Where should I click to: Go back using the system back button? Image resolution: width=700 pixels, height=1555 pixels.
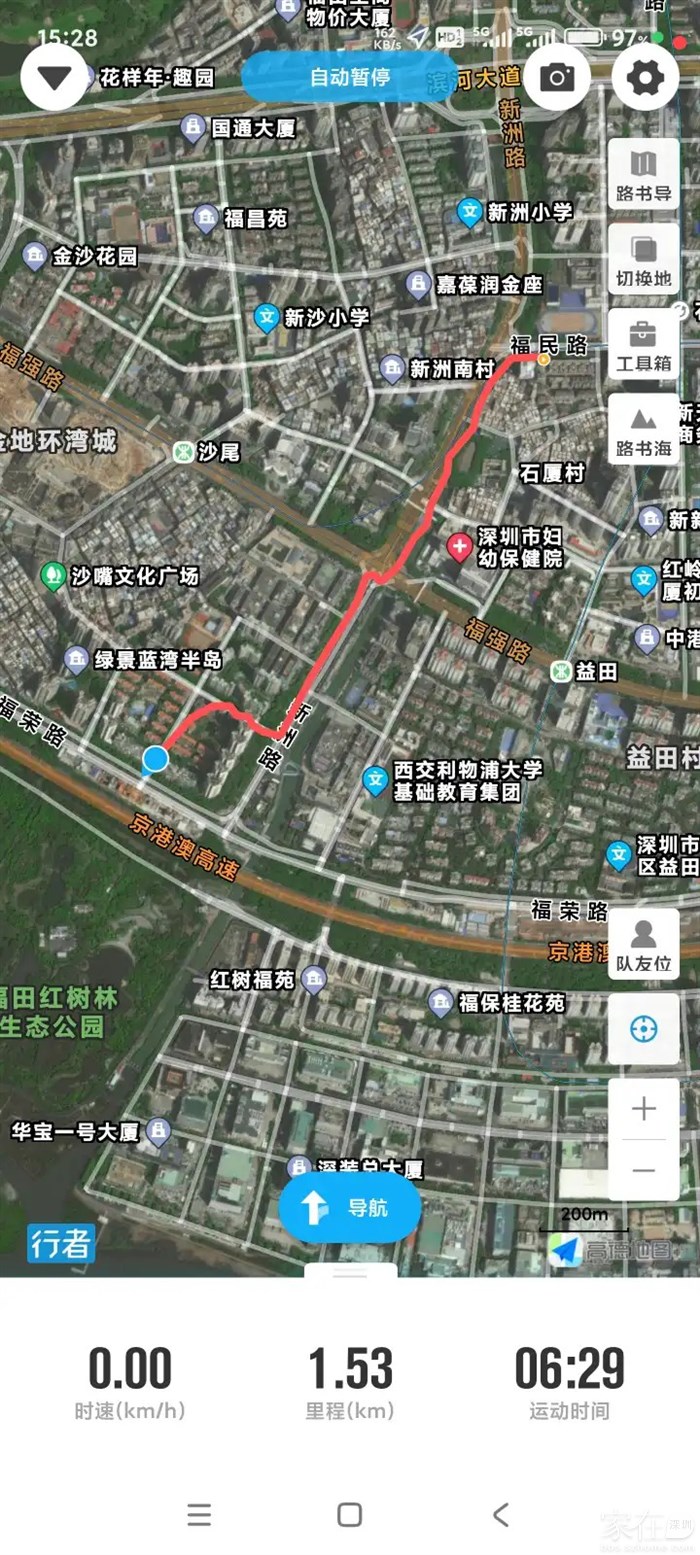tap(500, 1514)
